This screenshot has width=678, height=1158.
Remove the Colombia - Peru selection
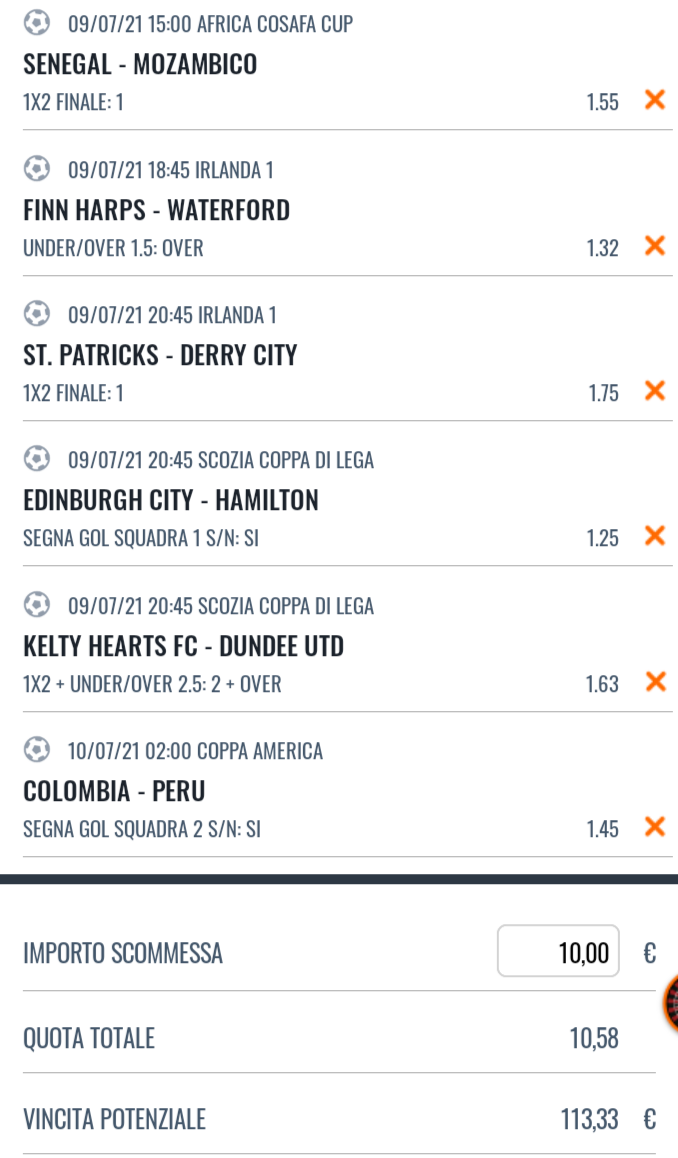pos(654,826)
